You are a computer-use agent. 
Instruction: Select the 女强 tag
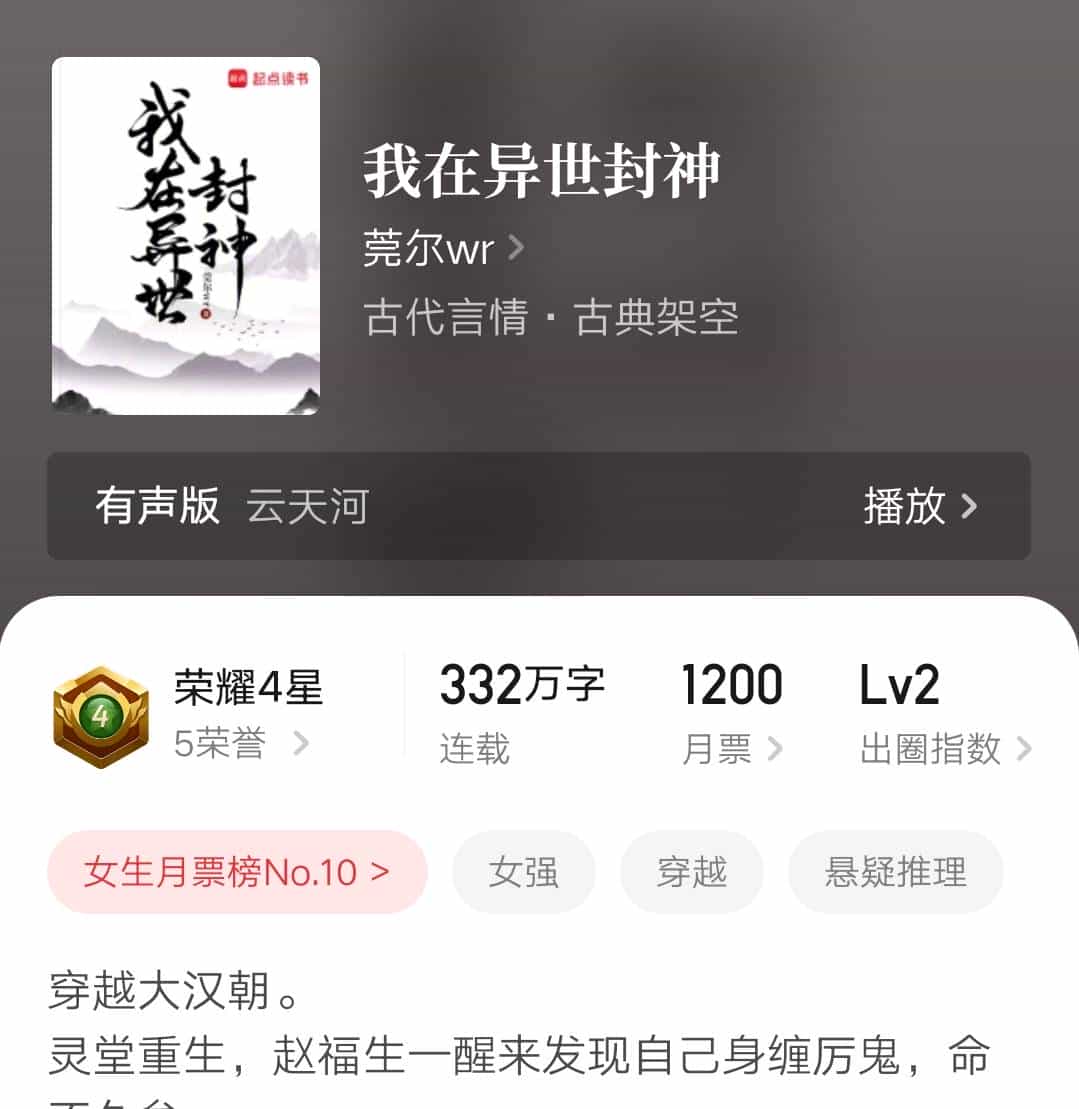click(524, 872)
